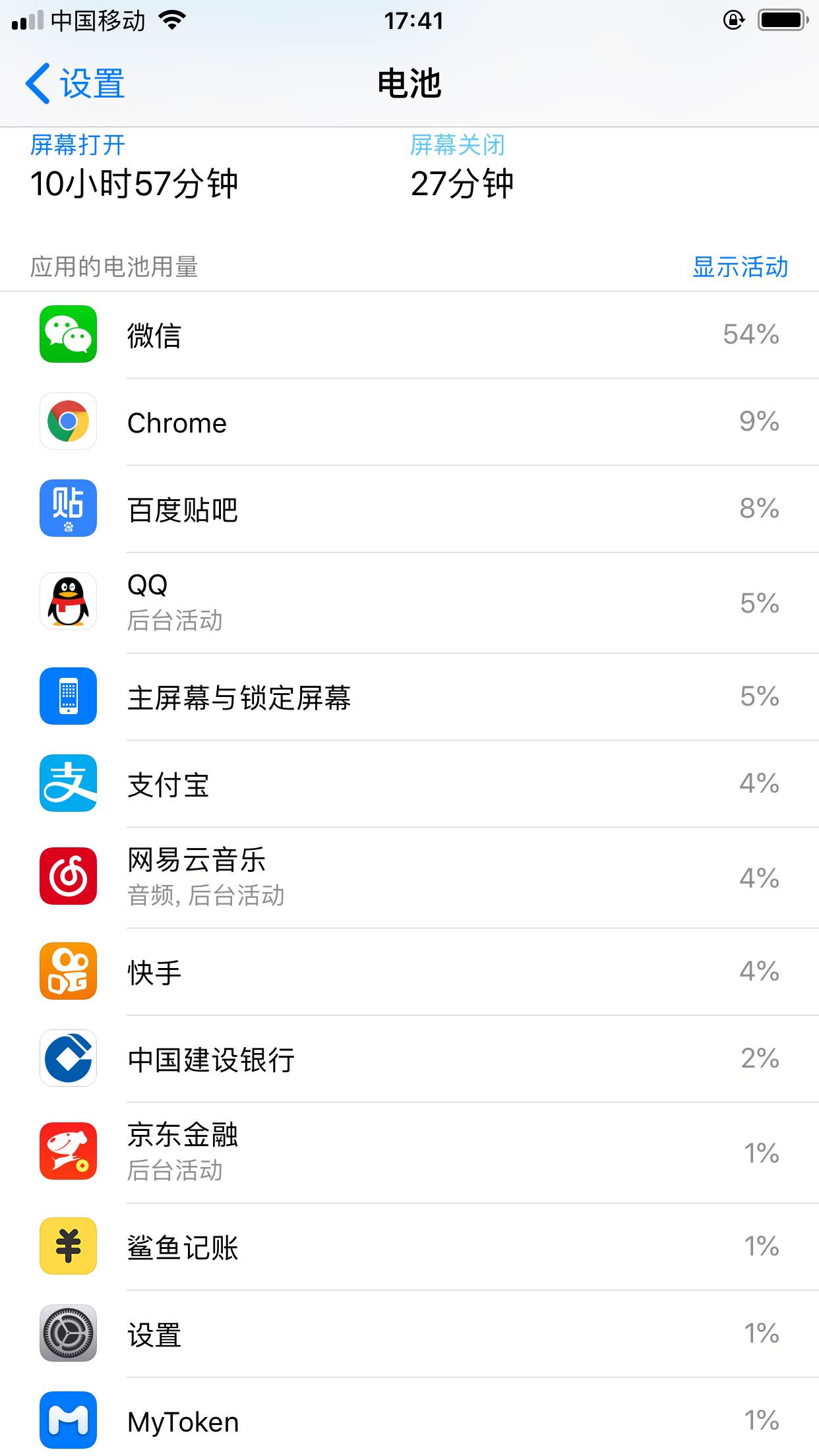The image size is (819, 1456).
Task: Tap 显示活动 to show activity
Action: (740, 267)
